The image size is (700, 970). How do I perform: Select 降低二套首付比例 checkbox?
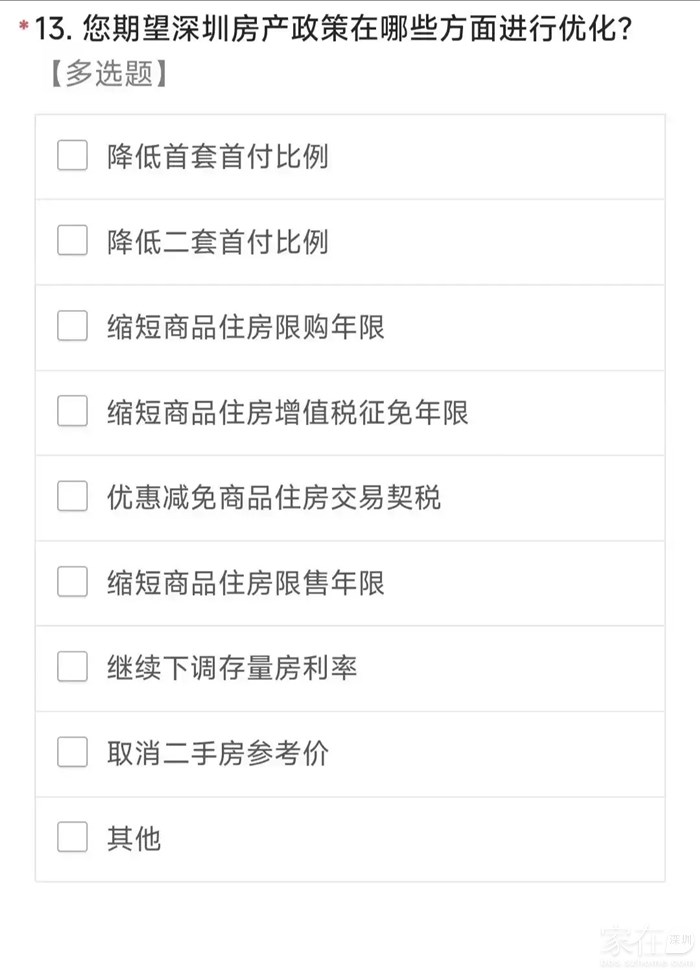tap(73, 241)
